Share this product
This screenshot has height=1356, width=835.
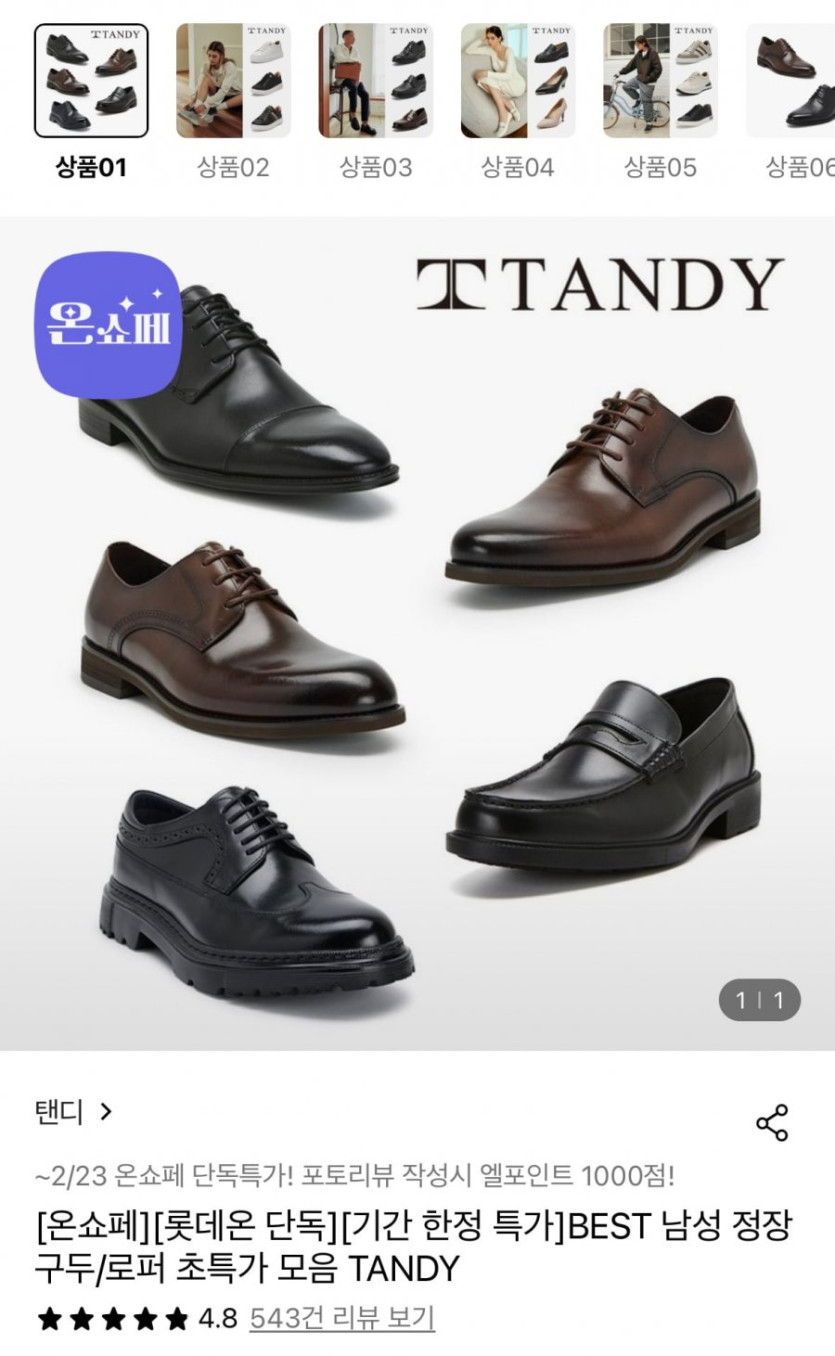[772, 1123]
